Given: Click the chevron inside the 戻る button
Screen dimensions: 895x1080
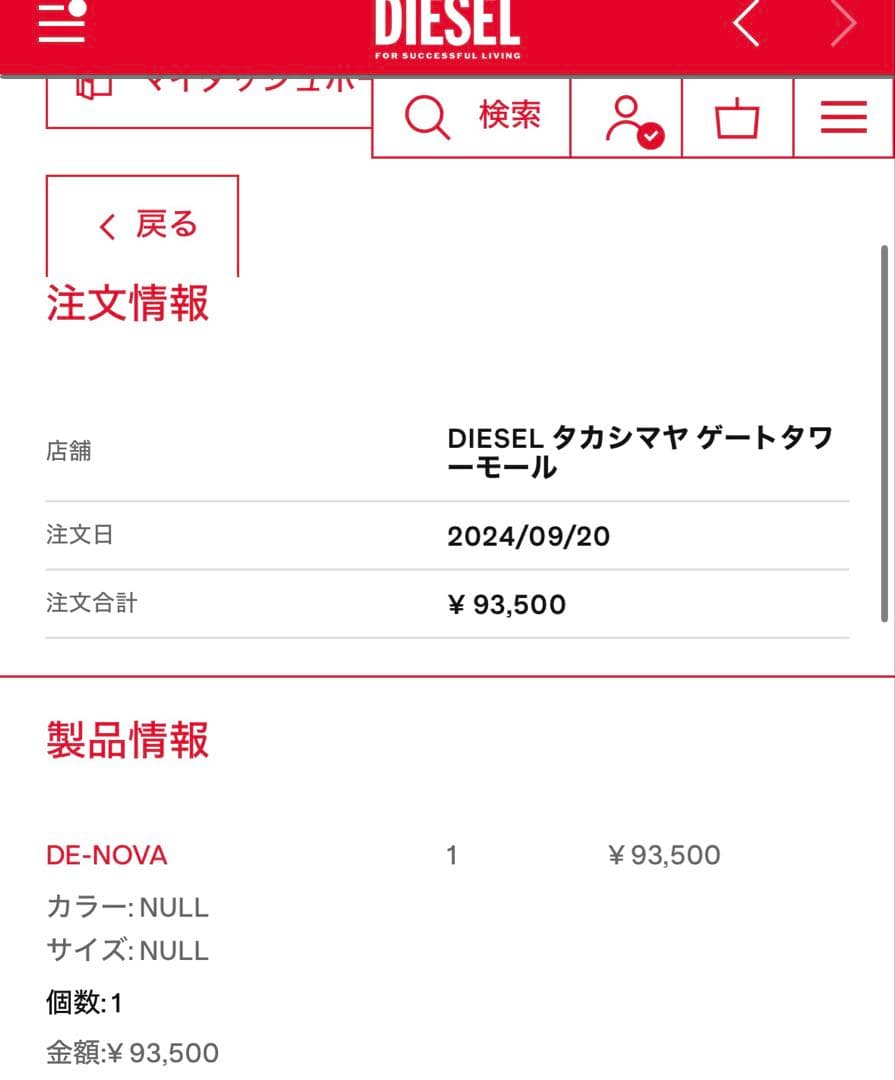Looking at the screenshot, I should (108, 227).
